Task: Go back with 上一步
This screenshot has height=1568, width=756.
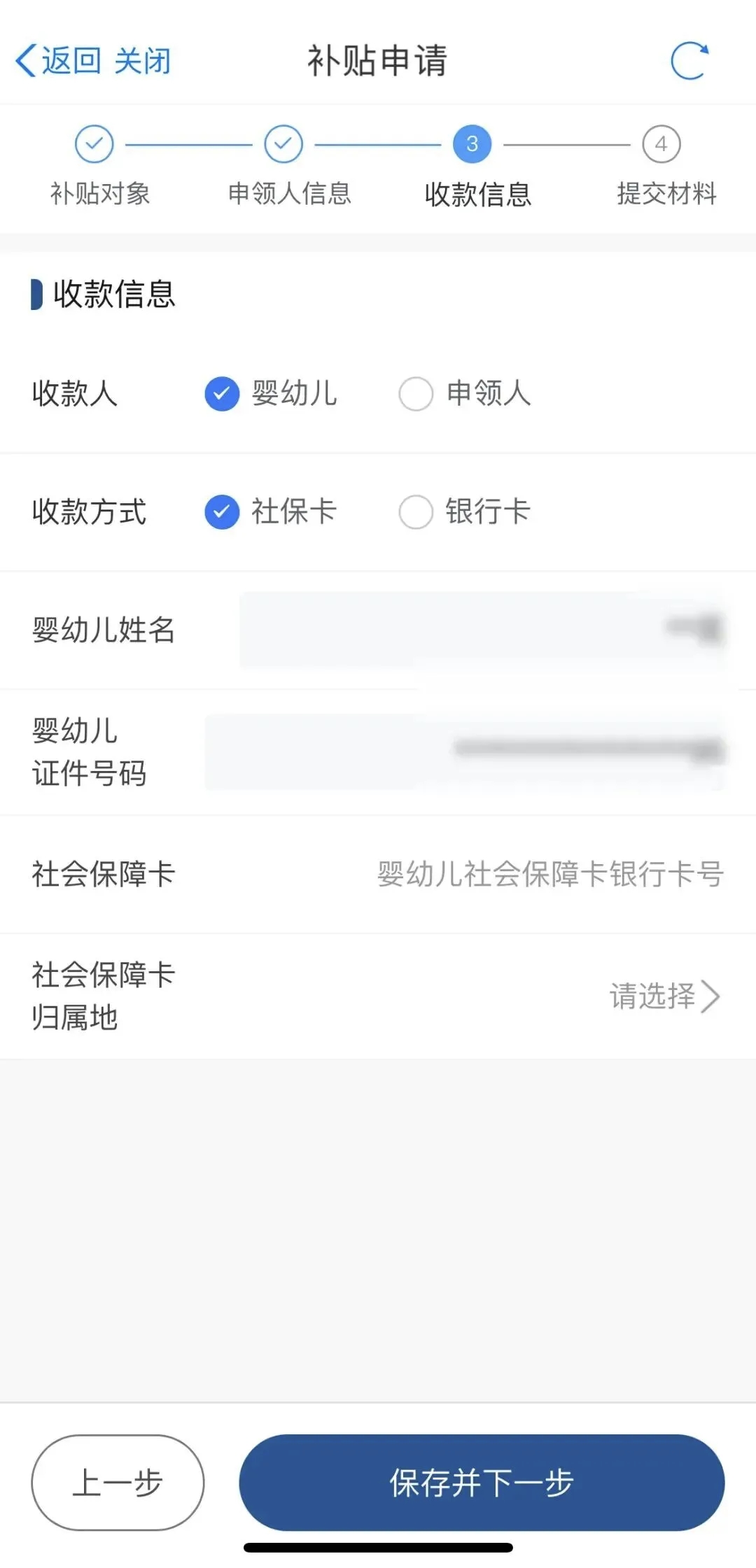Action: 118,1482
